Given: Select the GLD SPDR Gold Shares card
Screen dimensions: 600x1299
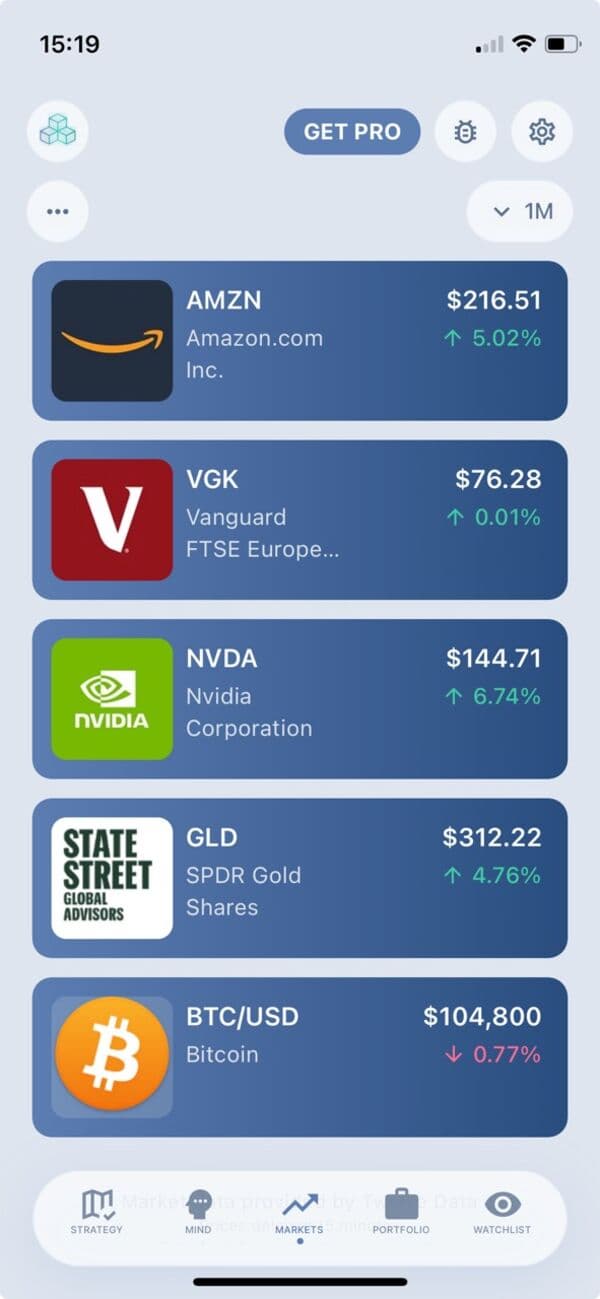Looking at the screenshot, I should pos(300,877).
